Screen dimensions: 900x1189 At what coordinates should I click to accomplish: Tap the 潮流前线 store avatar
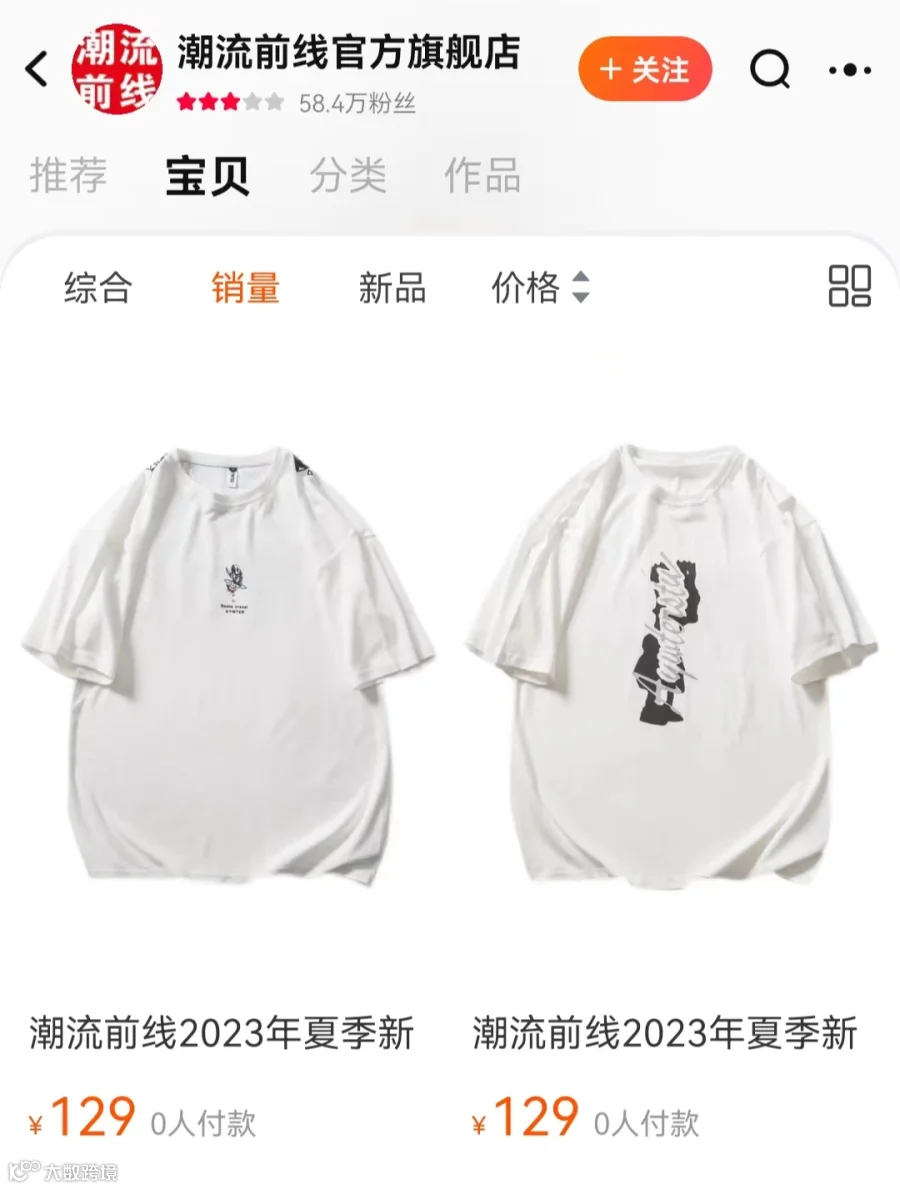point(116,70)
